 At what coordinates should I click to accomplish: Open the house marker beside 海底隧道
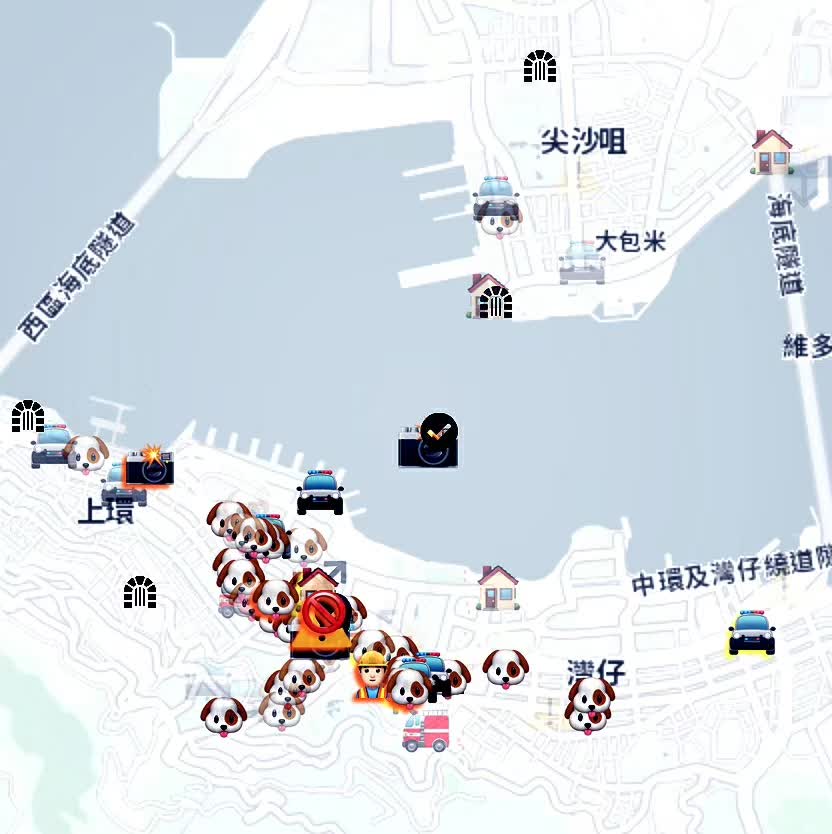point(772,152)
